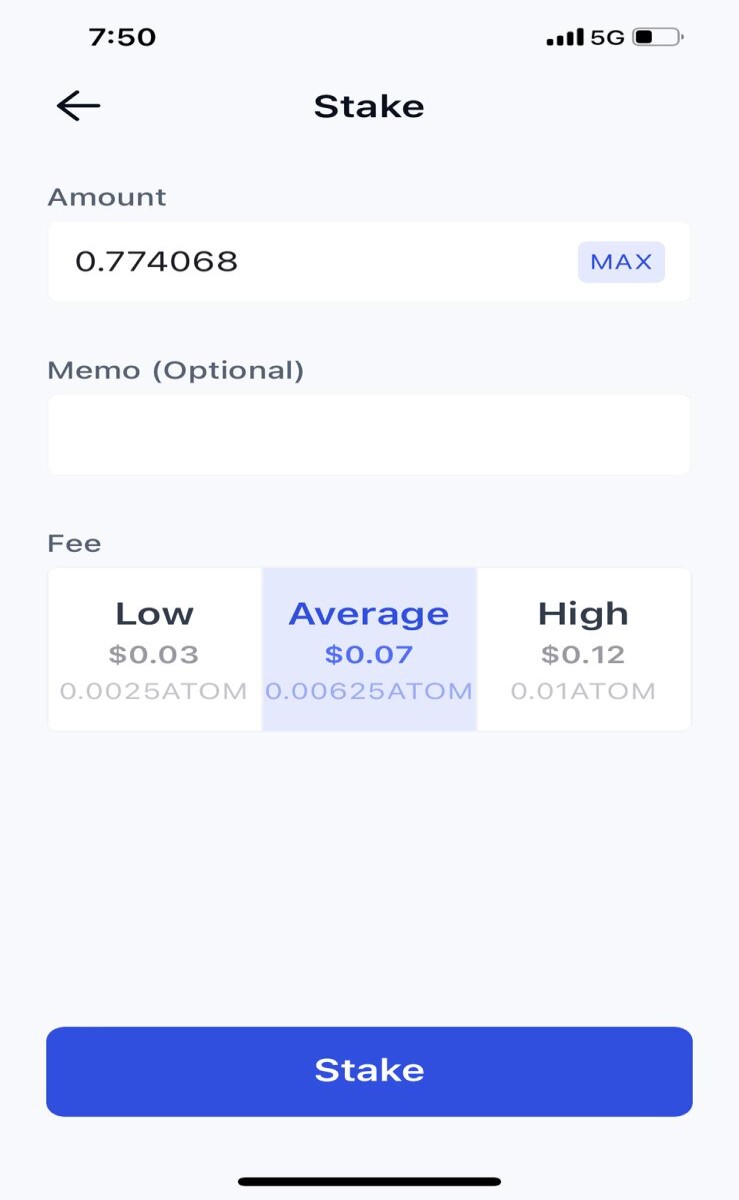Confirm with the blue Stake button
The image size is (739, 1200).
pyautogui.click(x=369, y=1071)
